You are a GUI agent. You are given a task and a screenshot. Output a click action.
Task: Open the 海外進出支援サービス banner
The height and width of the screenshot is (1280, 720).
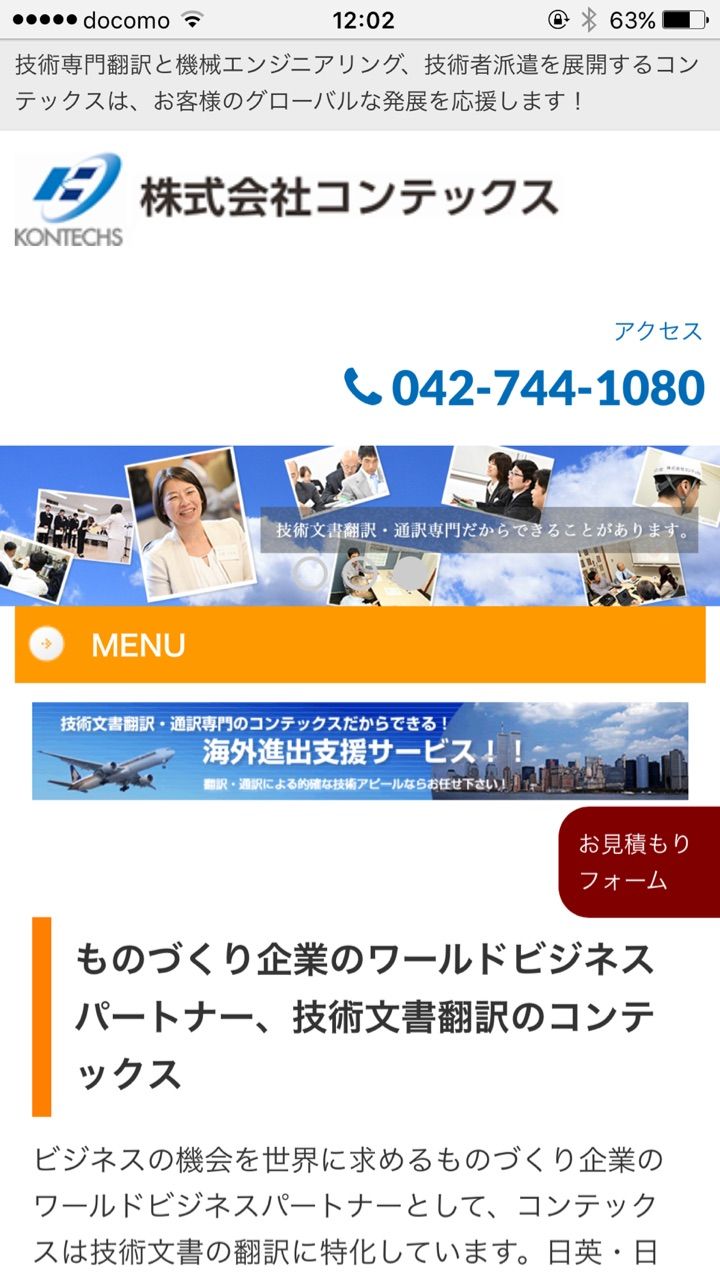click(360, 751)
